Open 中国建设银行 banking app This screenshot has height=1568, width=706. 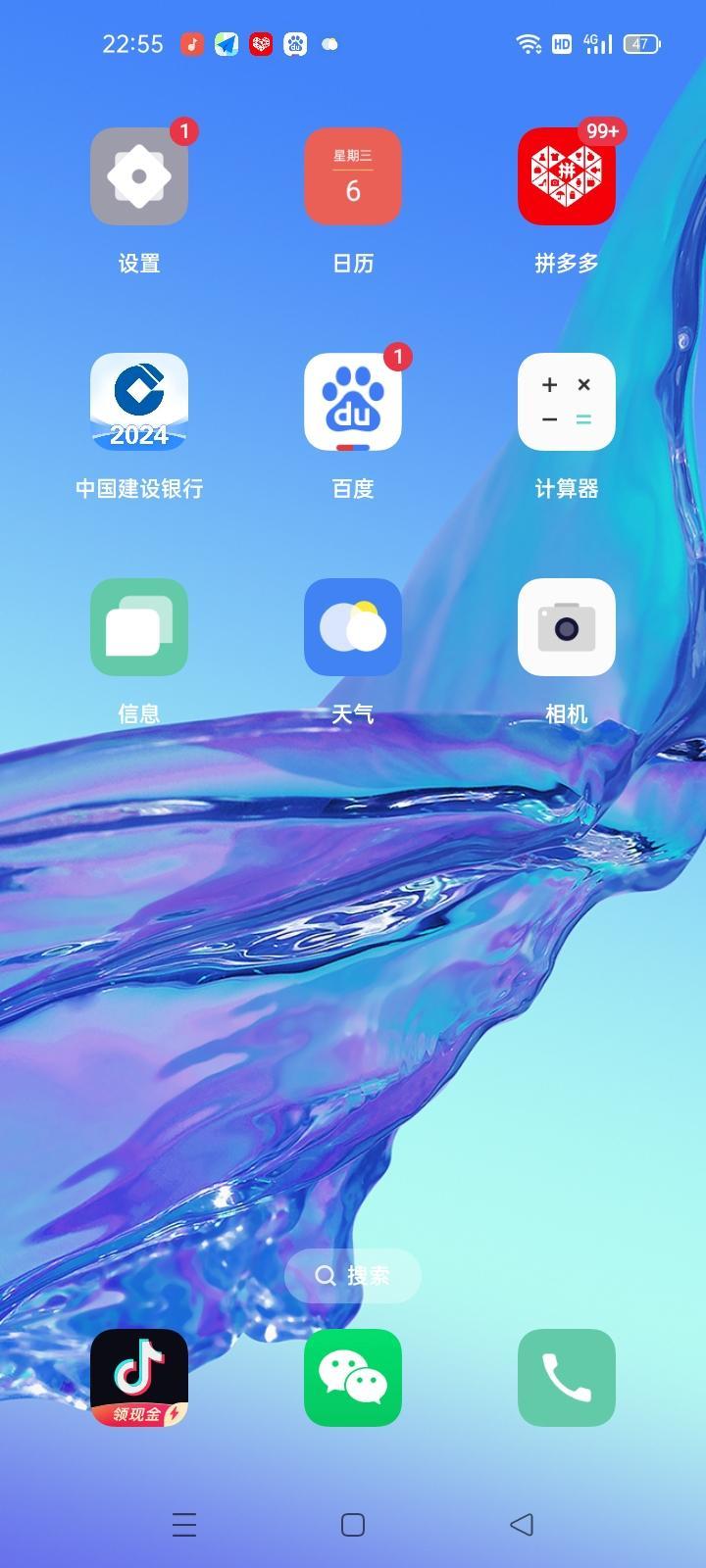[x=139, y=403]
